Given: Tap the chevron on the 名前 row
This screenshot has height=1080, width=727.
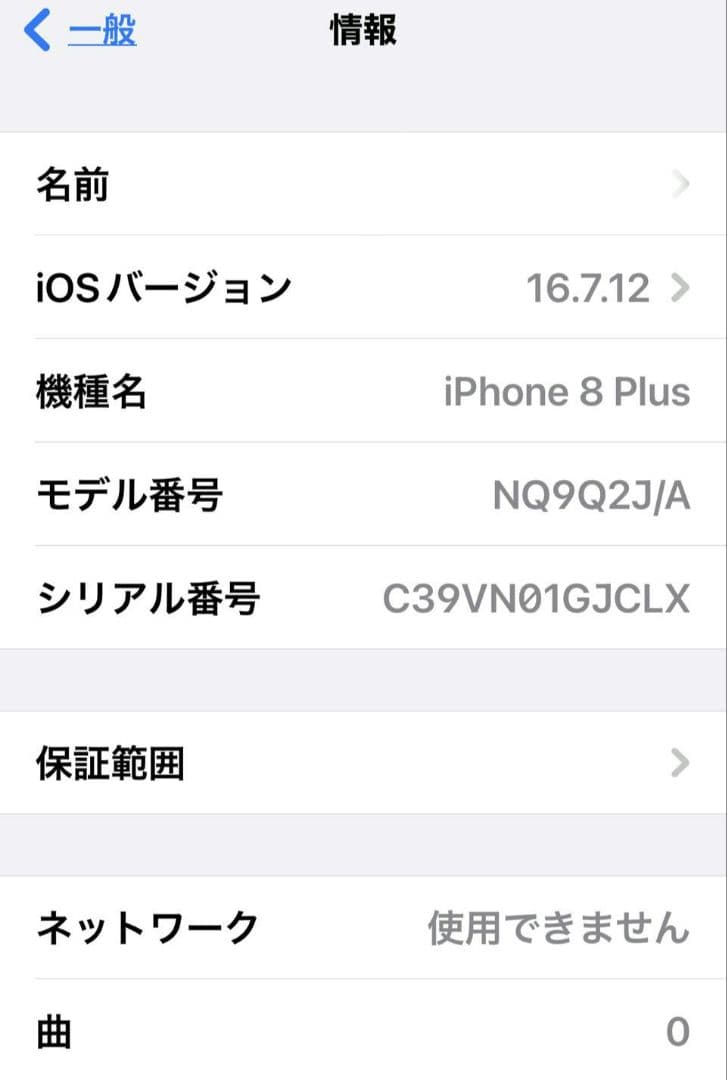Looking at the screenshot, I should 683,185.
